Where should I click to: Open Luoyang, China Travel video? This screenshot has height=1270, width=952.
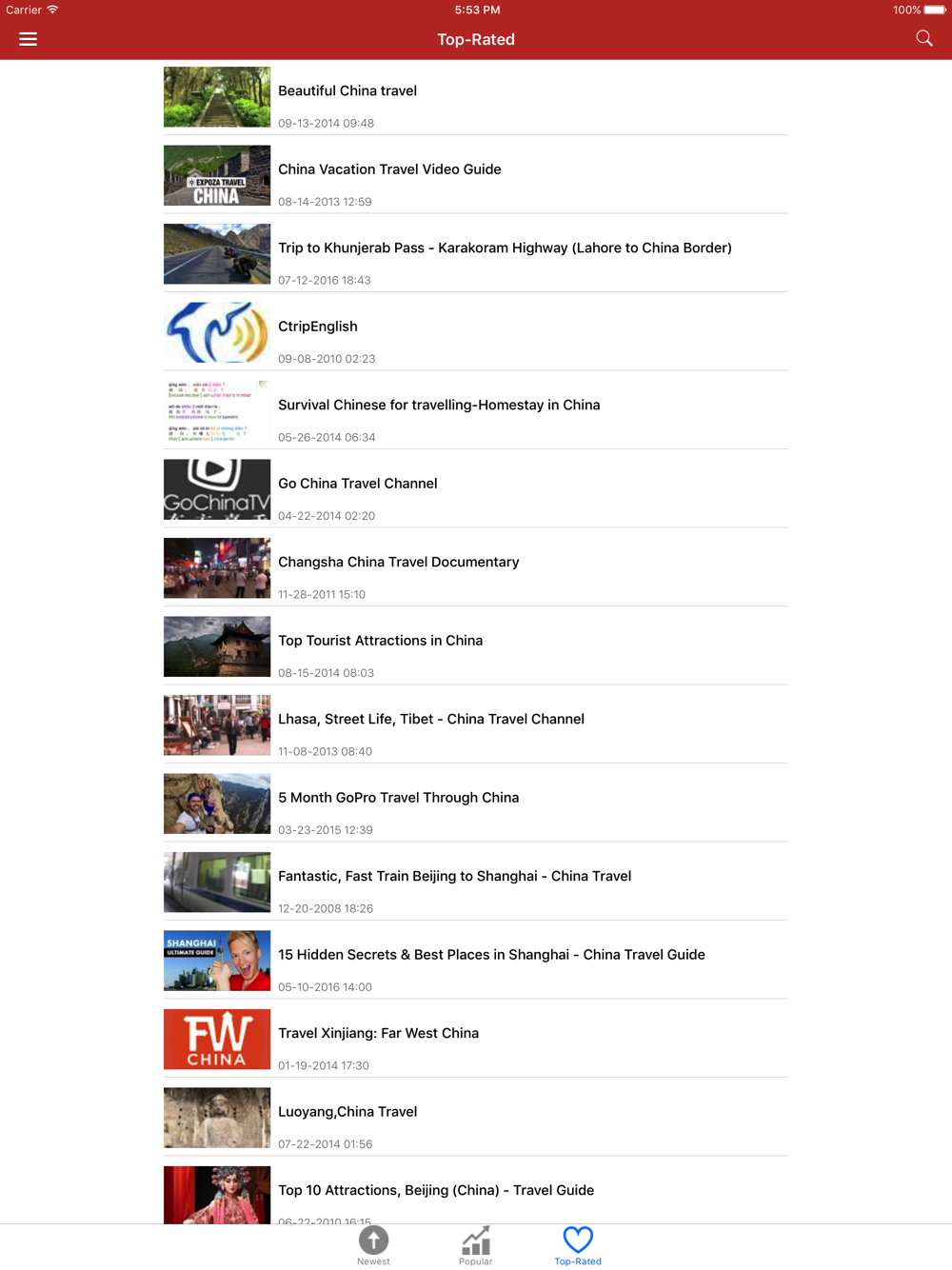[476, 1118]
